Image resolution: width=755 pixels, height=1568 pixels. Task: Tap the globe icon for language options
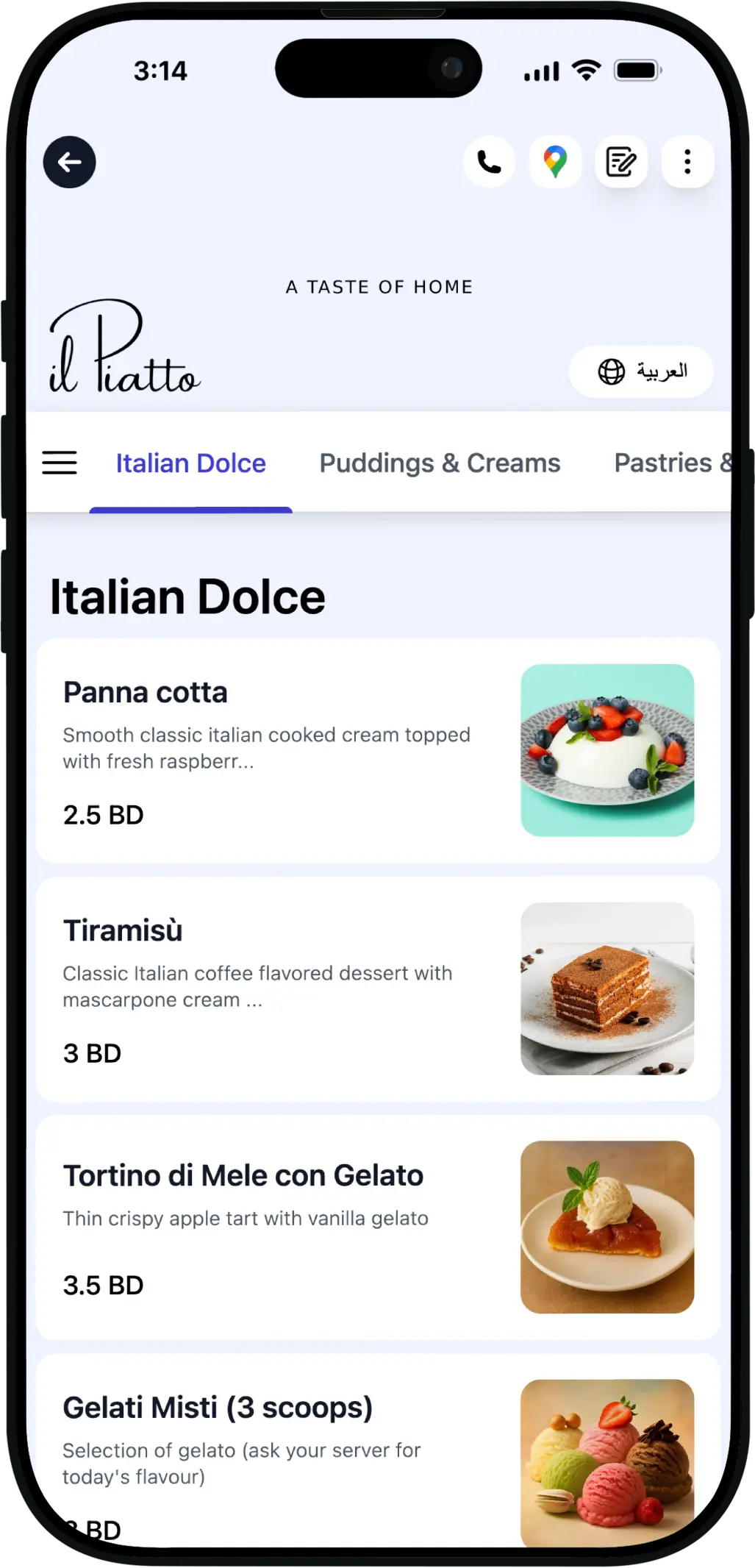[x=612, y=372]
